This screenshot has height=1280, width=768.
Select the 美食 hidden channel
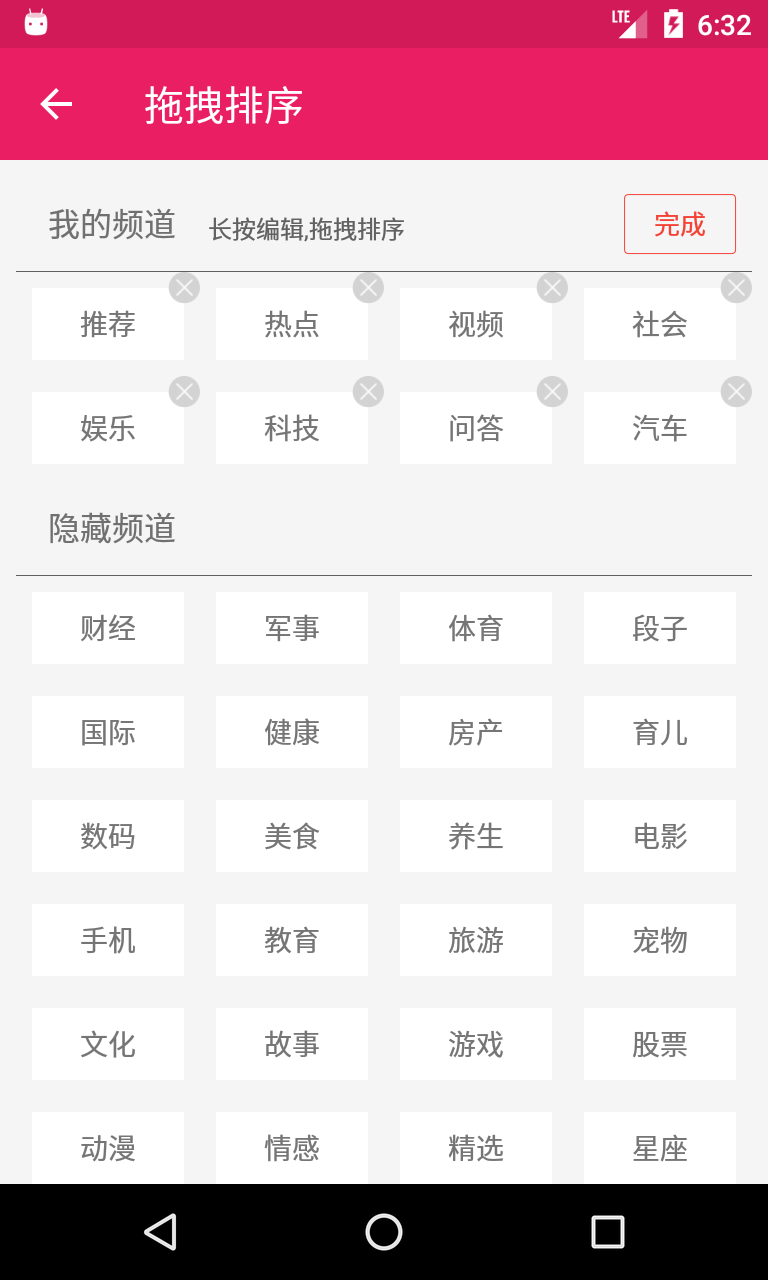pos(292,836)
